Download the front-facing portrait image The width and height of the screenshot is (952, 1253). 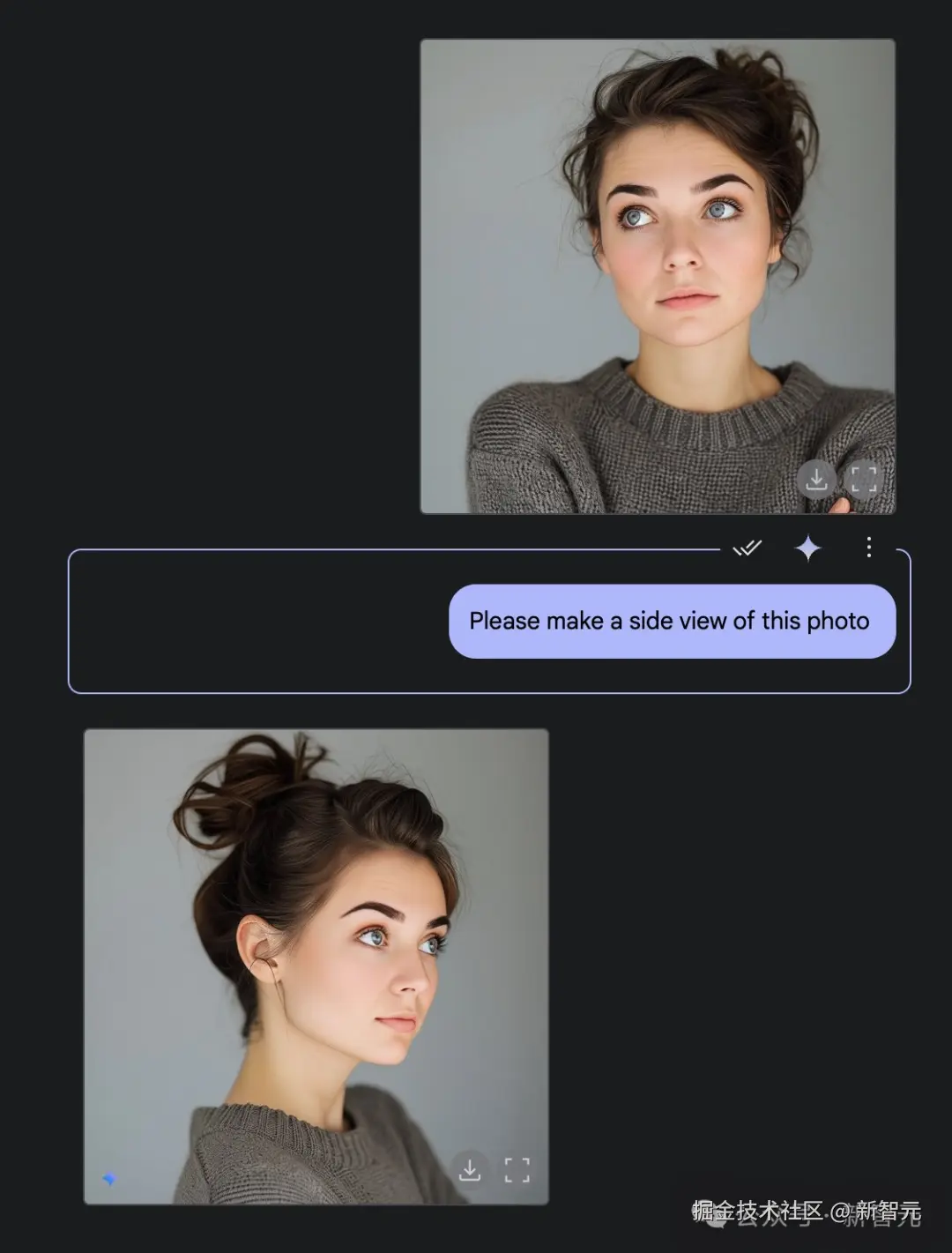coord(816,480)
